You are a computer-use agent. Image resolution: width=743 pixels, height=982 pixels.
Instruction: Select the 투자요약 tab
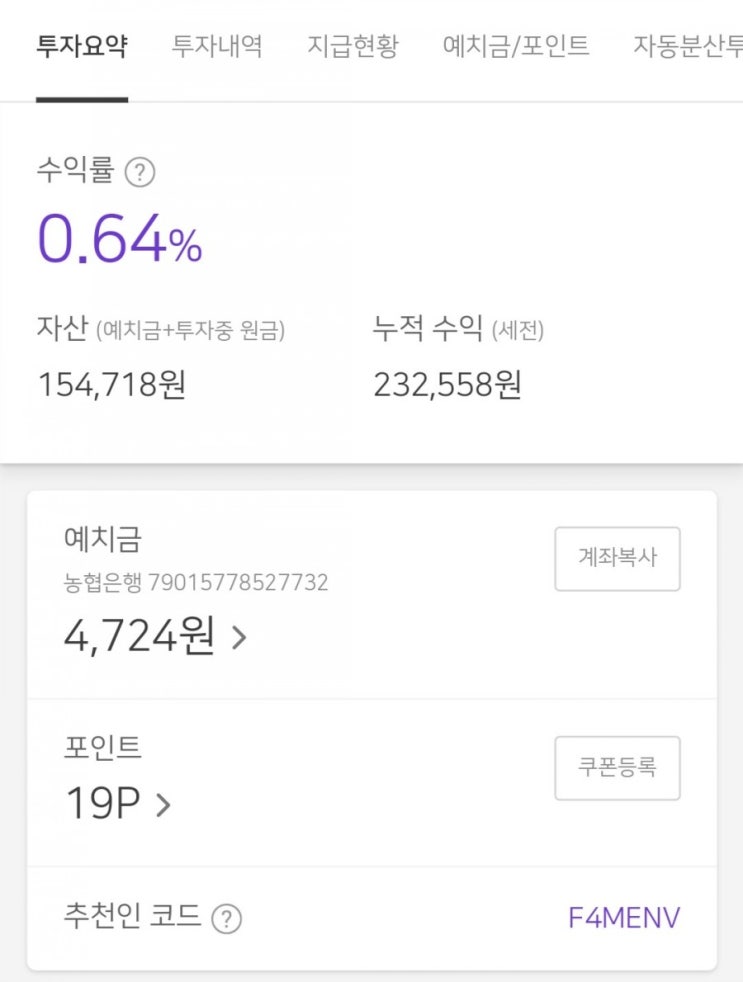pos(82,47)
